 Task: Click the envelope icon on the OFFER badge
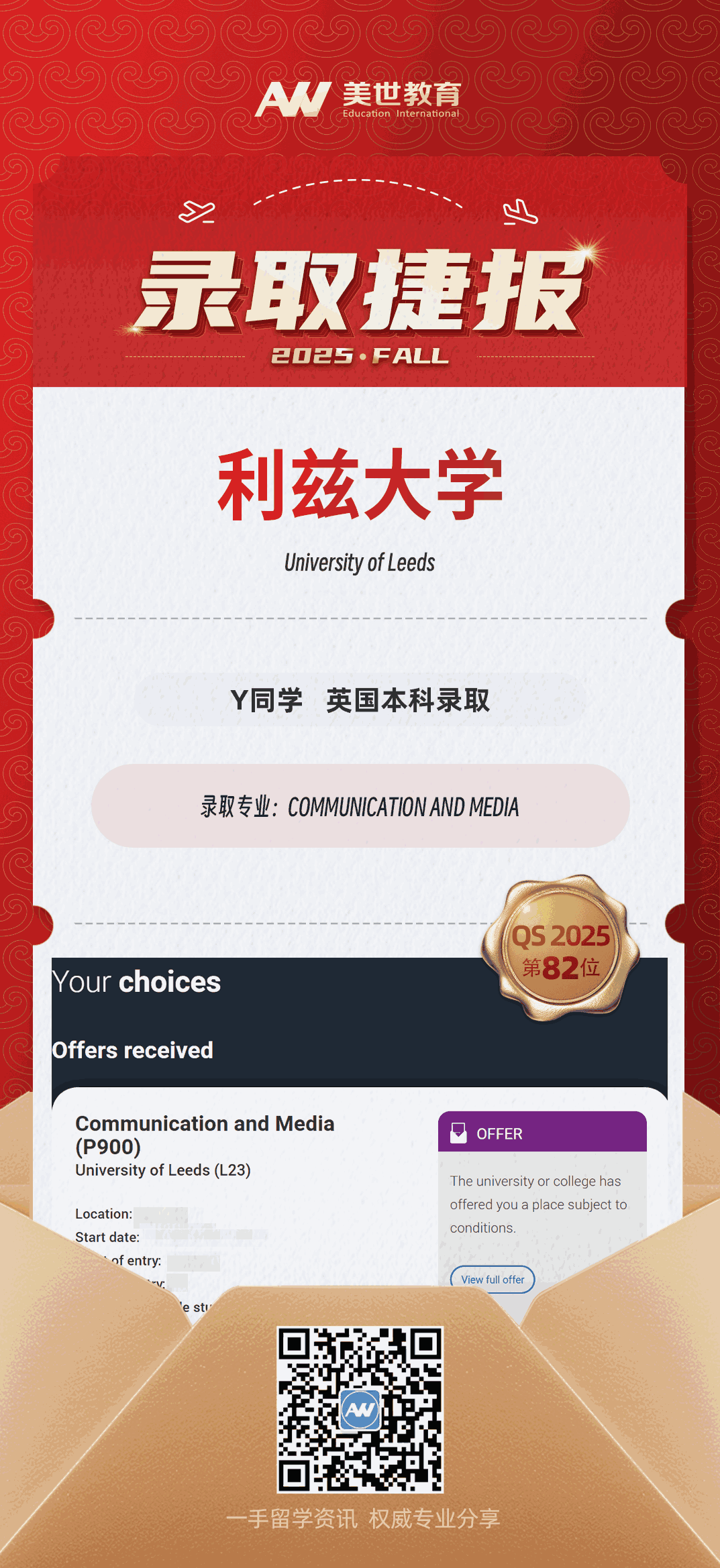tap(458, 1133)
